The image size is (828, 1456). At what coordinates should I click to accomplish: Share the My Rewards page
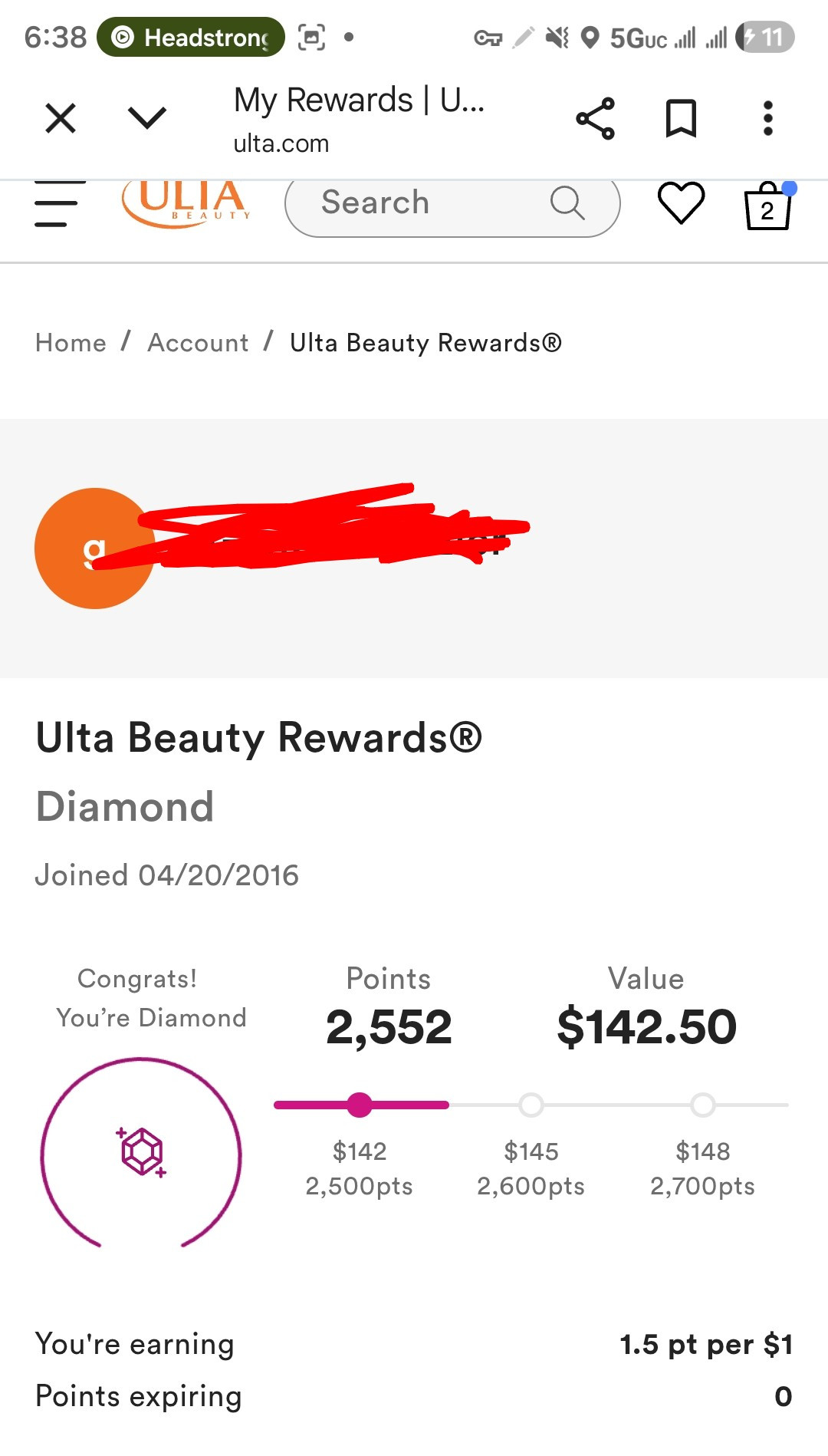pyautogui.click(x=595, y=119)
